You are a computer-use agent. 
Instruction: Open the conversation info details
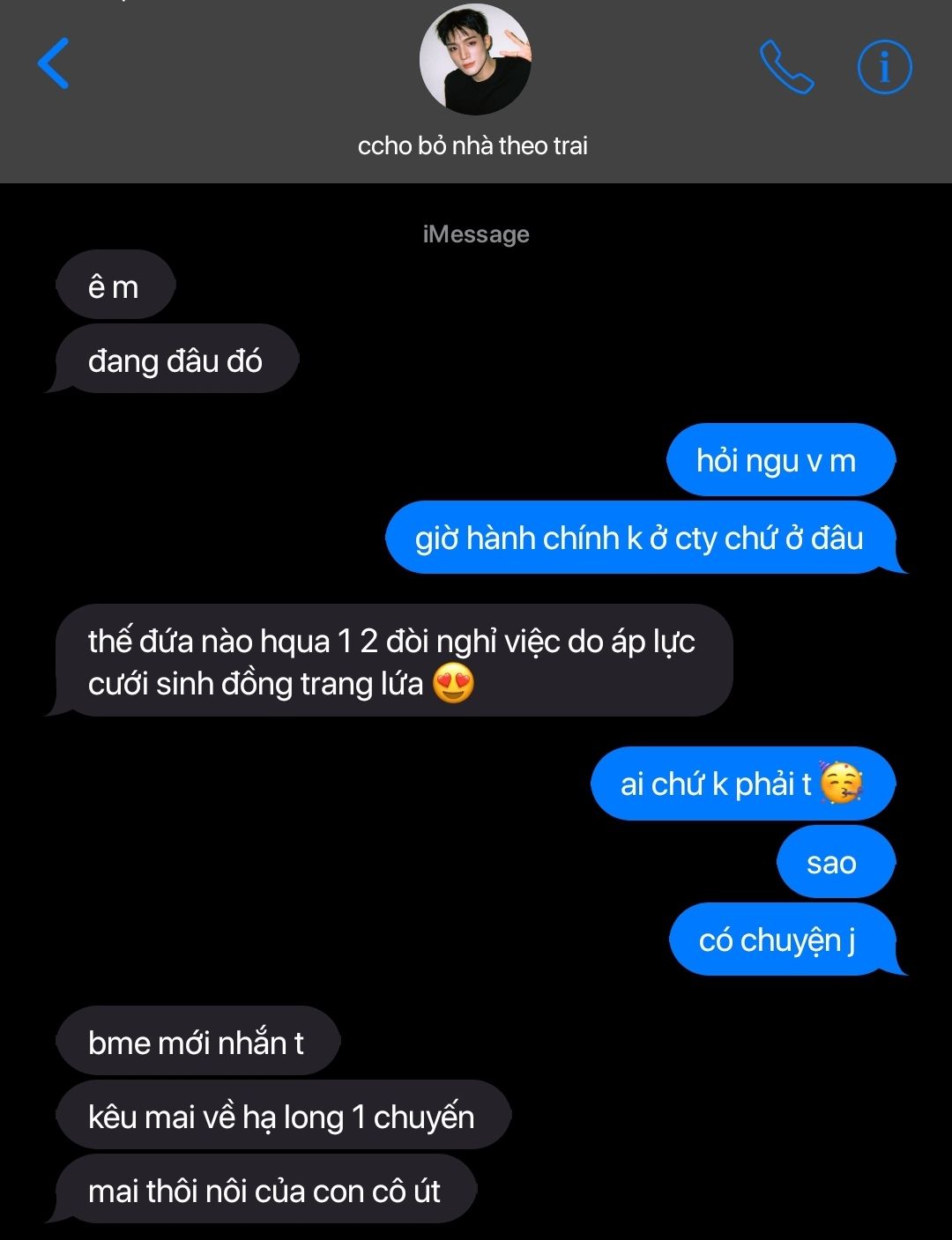(884, 67)
